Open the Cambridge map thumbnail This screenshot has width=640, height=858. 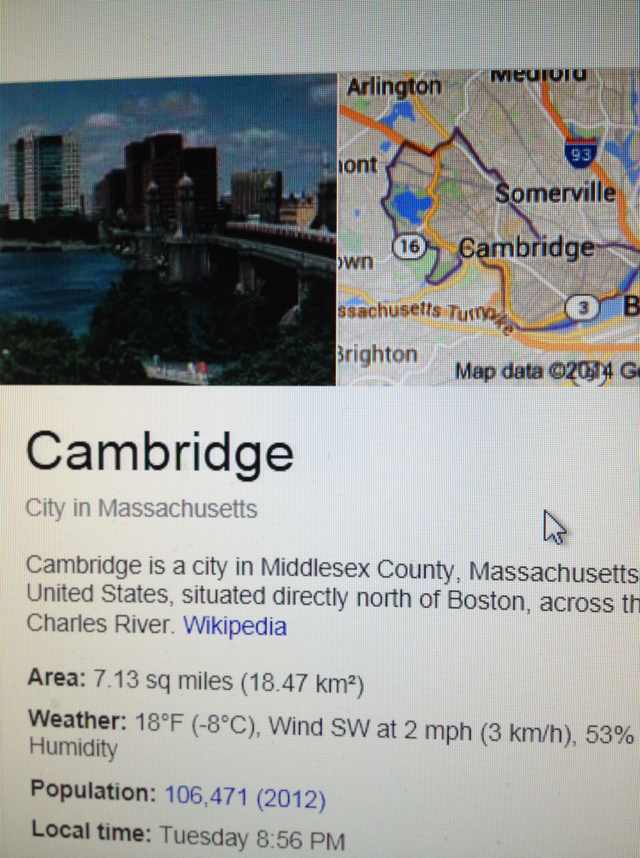coord(488,228)
